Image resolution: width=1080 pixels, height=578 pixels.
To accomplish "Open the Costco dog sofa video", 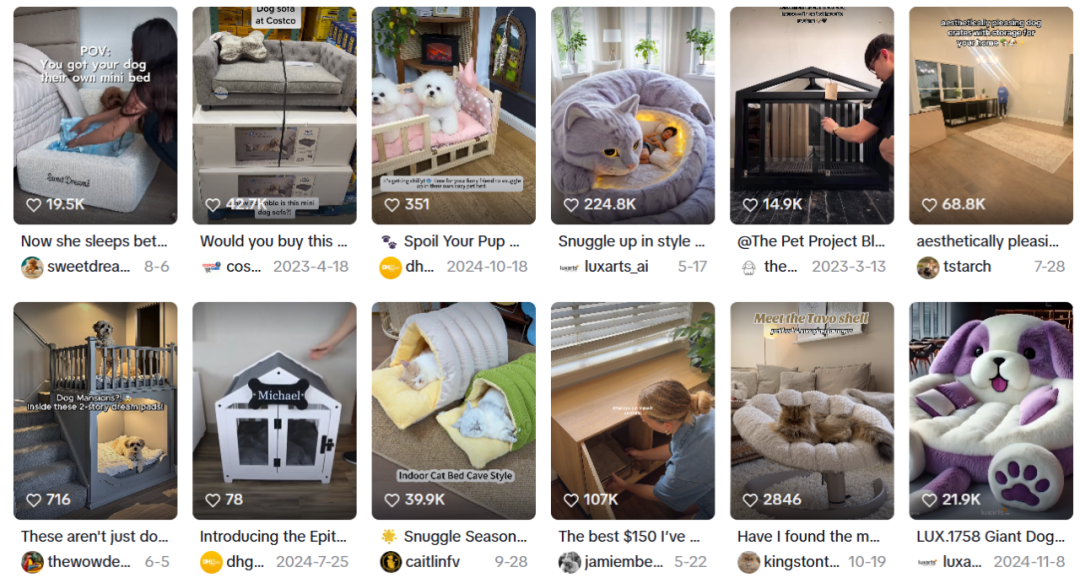I will [x=274, y=115].
